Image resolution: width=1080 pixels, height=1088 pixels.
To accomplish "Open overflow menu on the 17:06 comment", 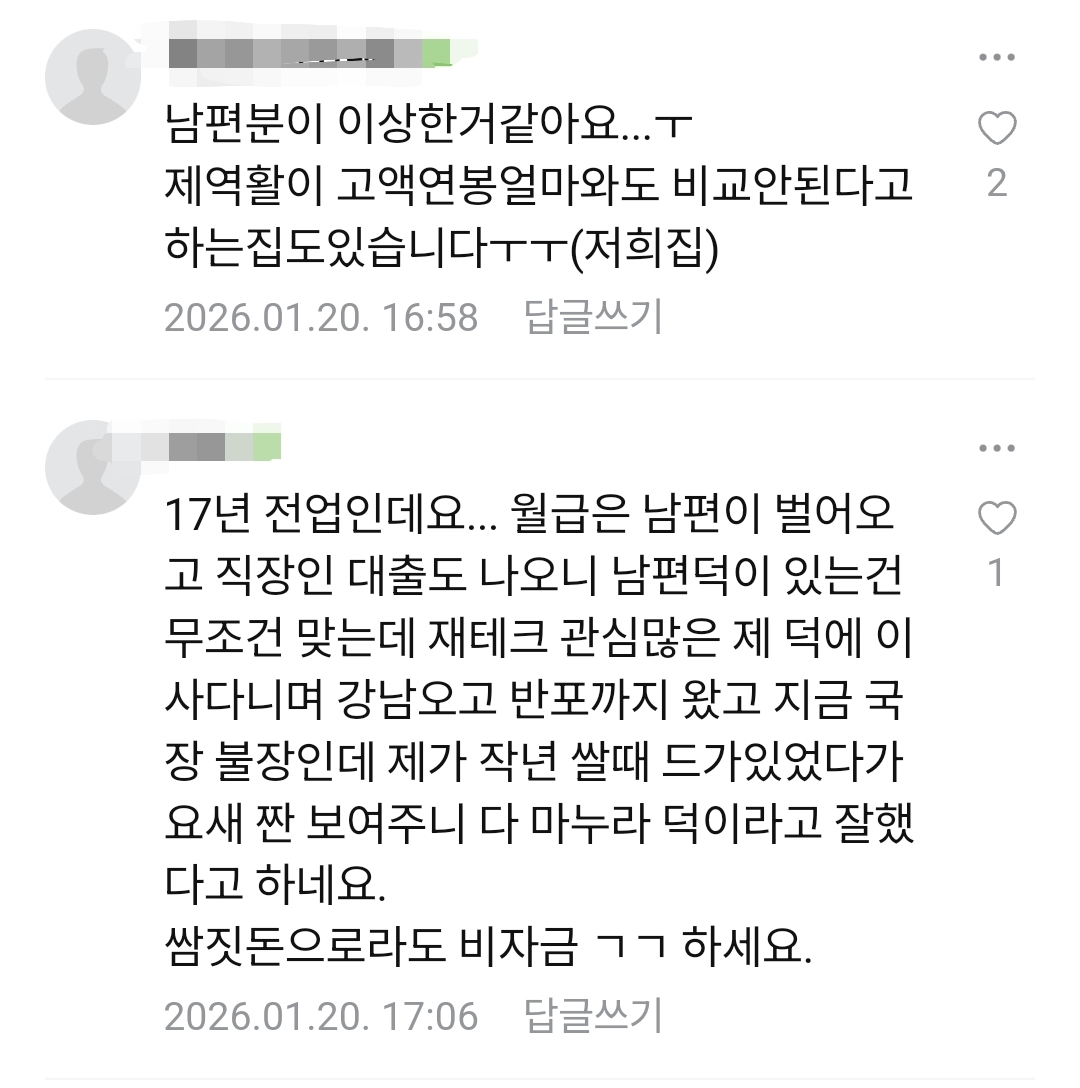I will tap(996, 448).
